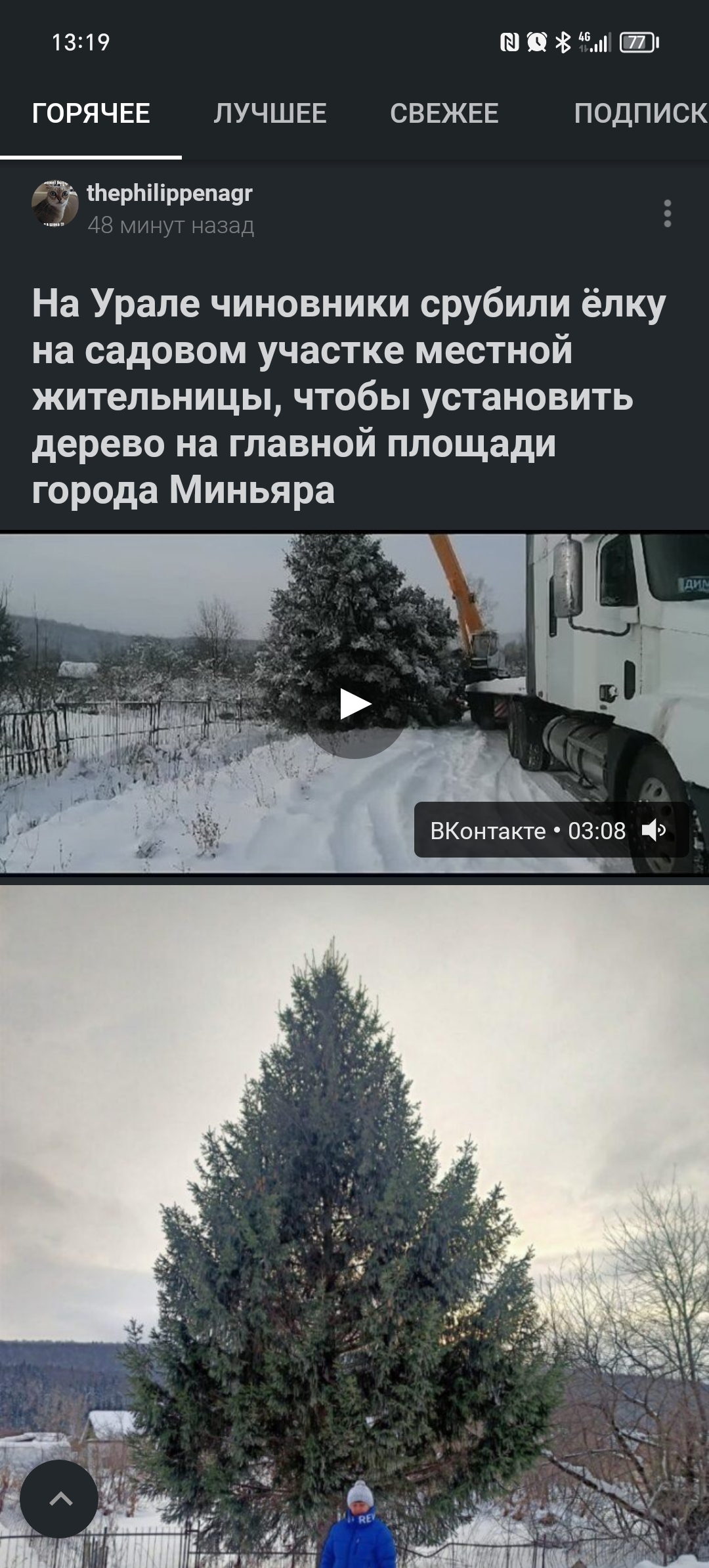
Task: Switch to the СВЕЖЕЕ tab
Action: 444,114
